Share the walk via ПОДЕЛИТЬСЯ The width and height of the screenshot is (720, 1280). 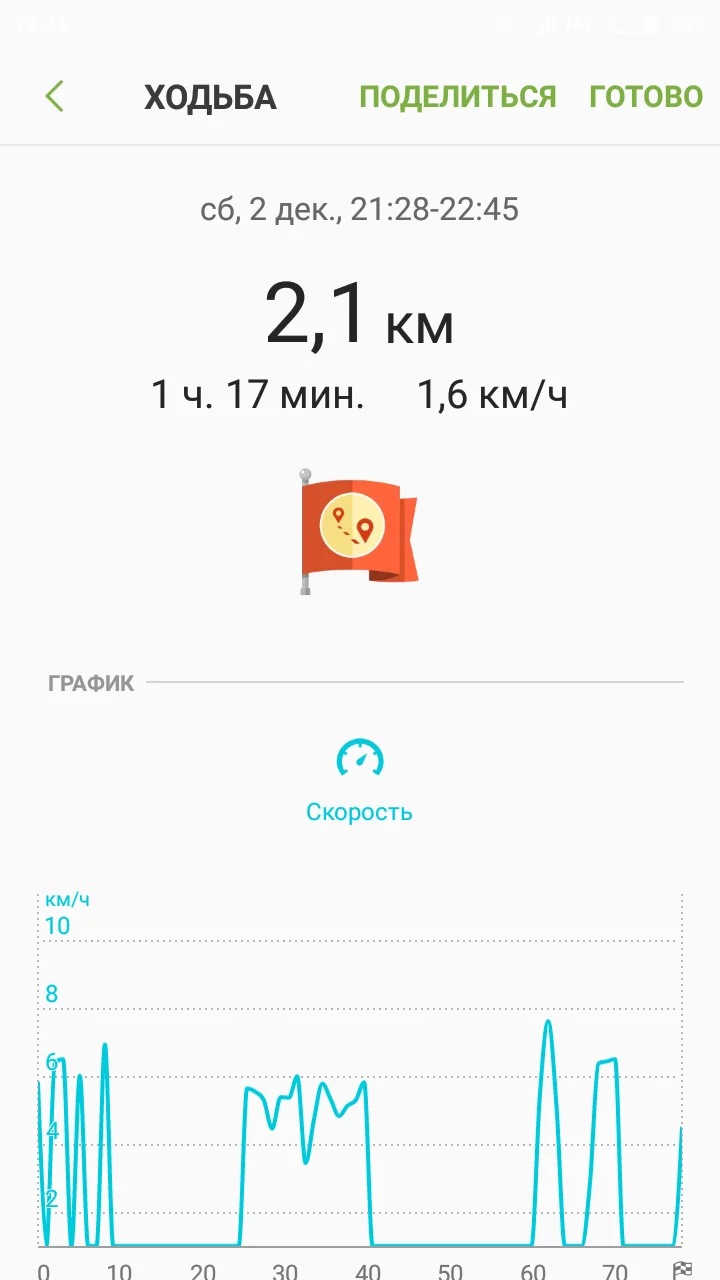tap(457, 97)
